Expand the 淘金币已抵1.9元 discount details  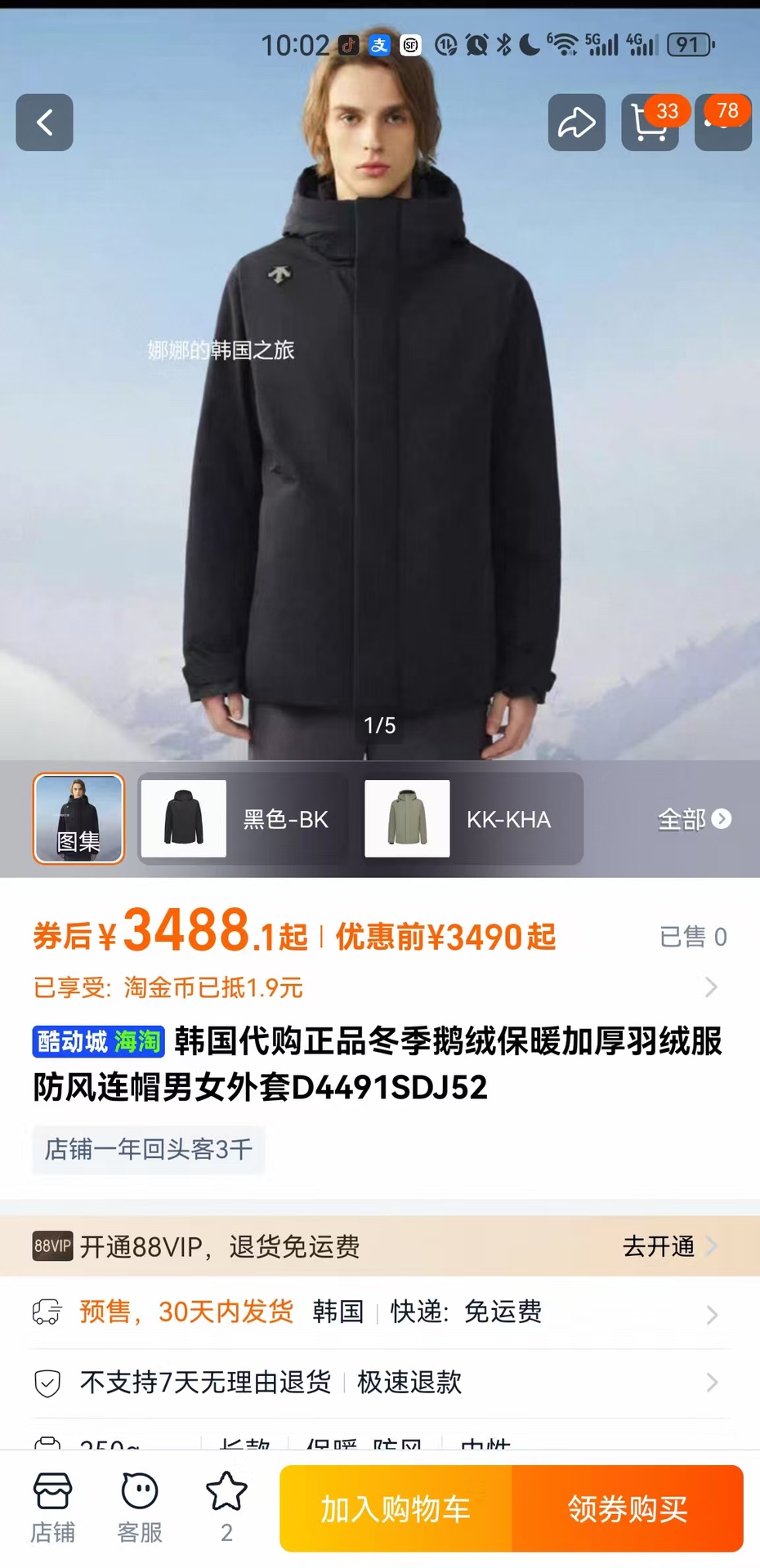coord(379,987)
